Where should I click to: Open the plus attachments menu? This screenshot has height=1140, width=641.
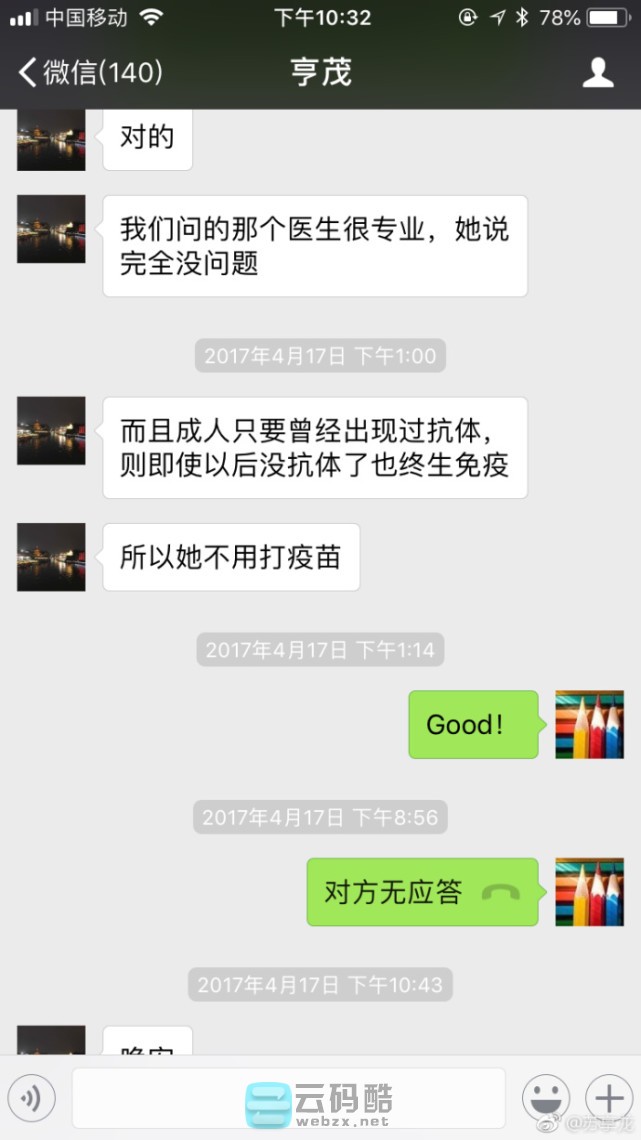(607, 1099)
